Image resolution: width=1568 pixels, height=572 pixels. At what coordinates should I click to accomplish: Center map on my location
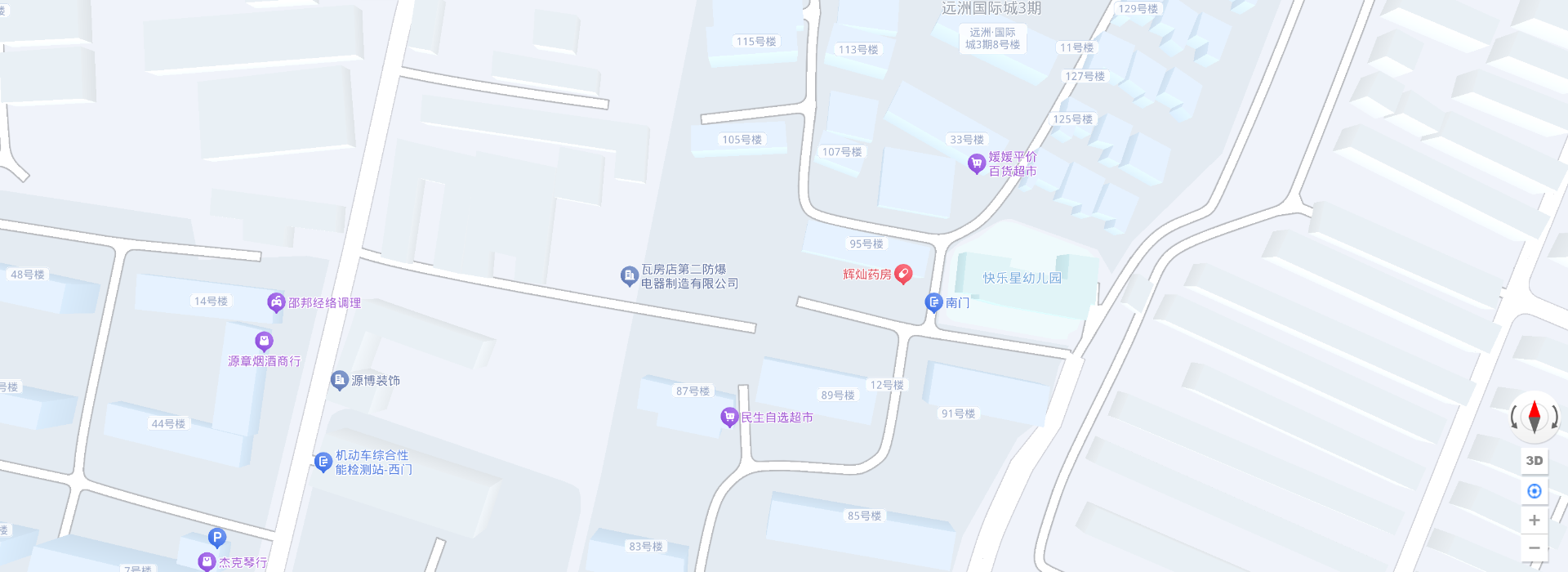click(x=1534, y=491)
